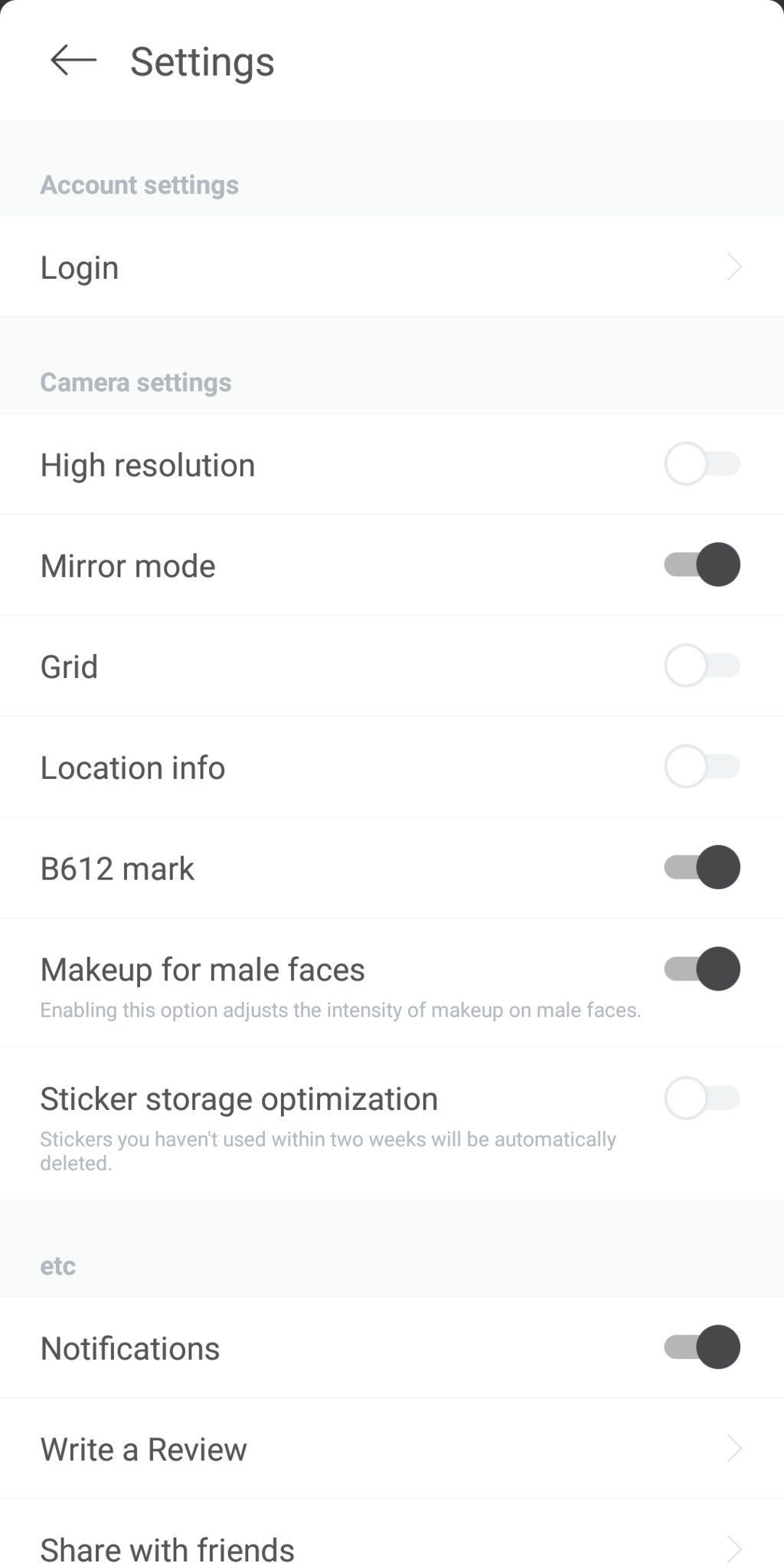Image resolution: width=784 pixels, height=1568 pixels.
Task: Switch on the Grid toggle
Action: [x=701, y=666]
